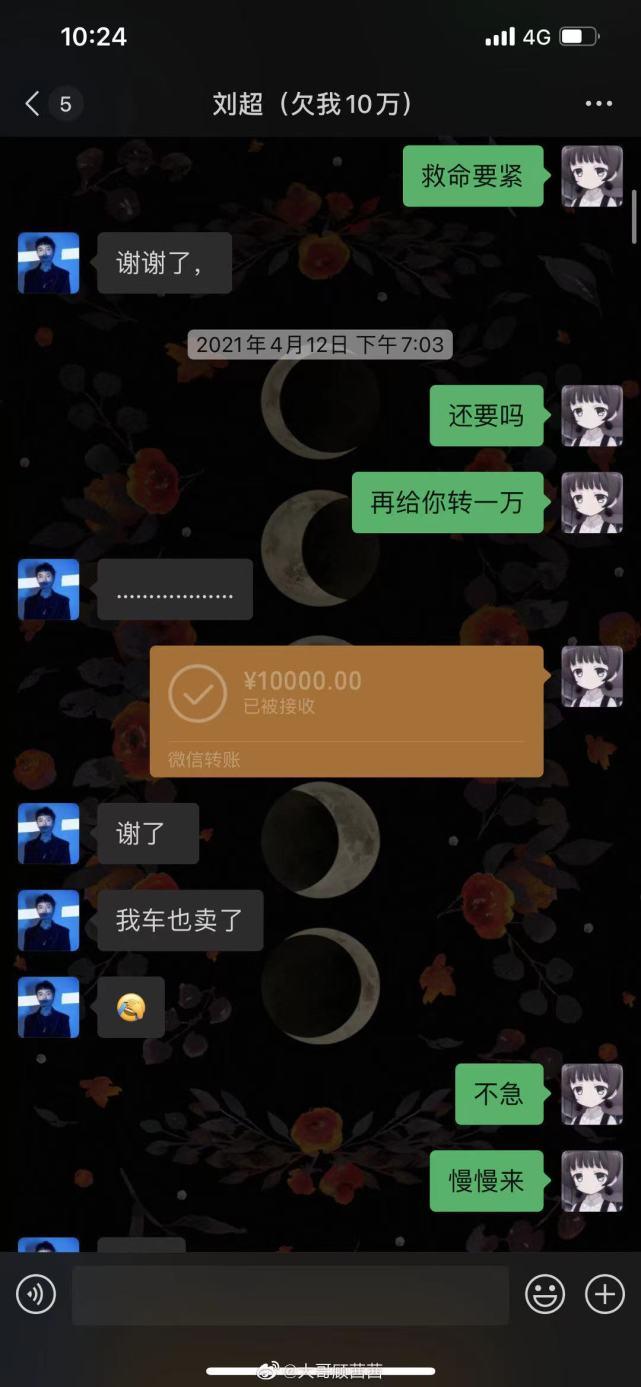This screenshot has height=1387, width=641.
Task: Tap 刘超's avatar beside 我车也卖了
Action: click(48, 921)
